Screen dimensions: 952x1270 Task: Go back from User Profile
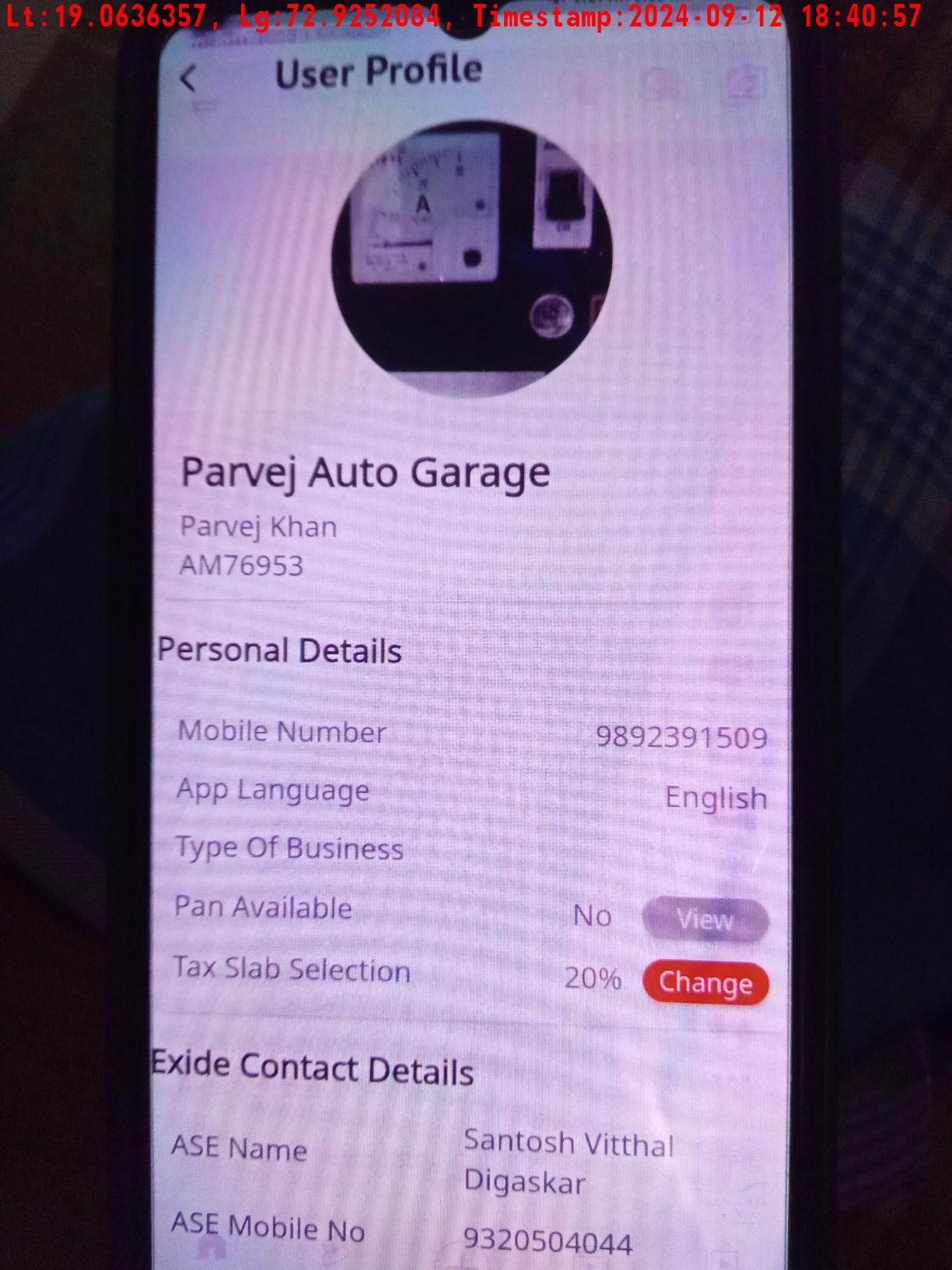[189, 79]
